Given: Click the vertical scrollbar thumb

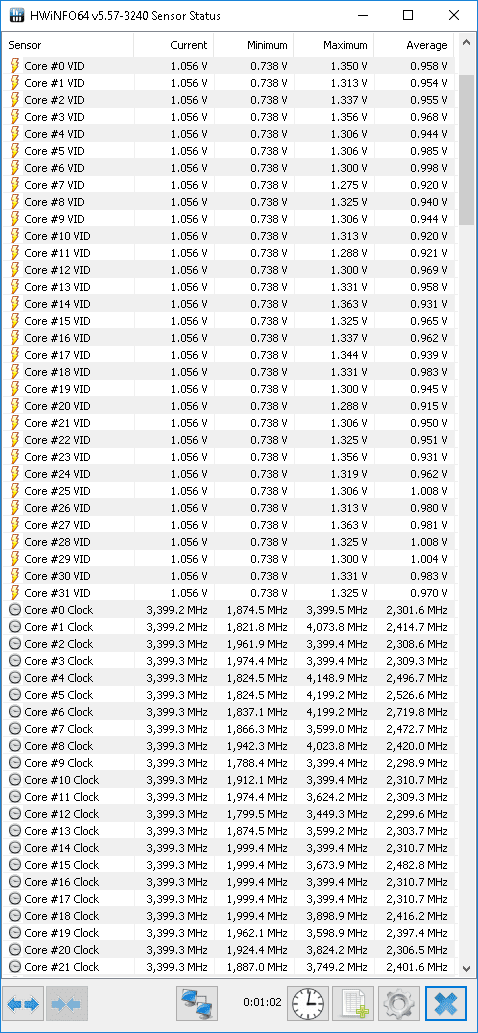Looking at the screenshot, I should pyautogui.click(x=466, y=149).
